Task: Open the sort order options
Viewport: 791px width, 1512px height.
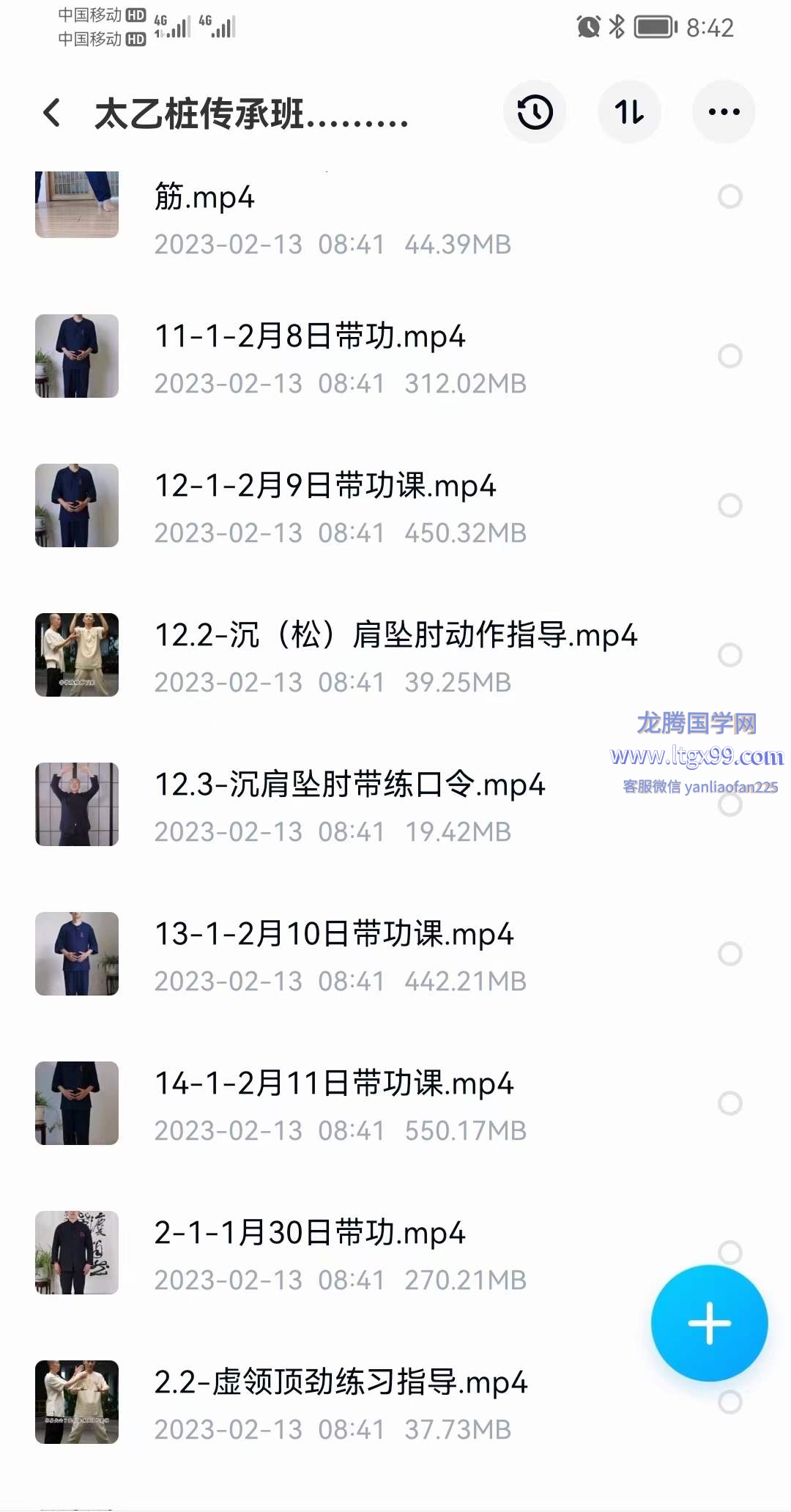Action: pyautogui.click(x=629, y=112)
